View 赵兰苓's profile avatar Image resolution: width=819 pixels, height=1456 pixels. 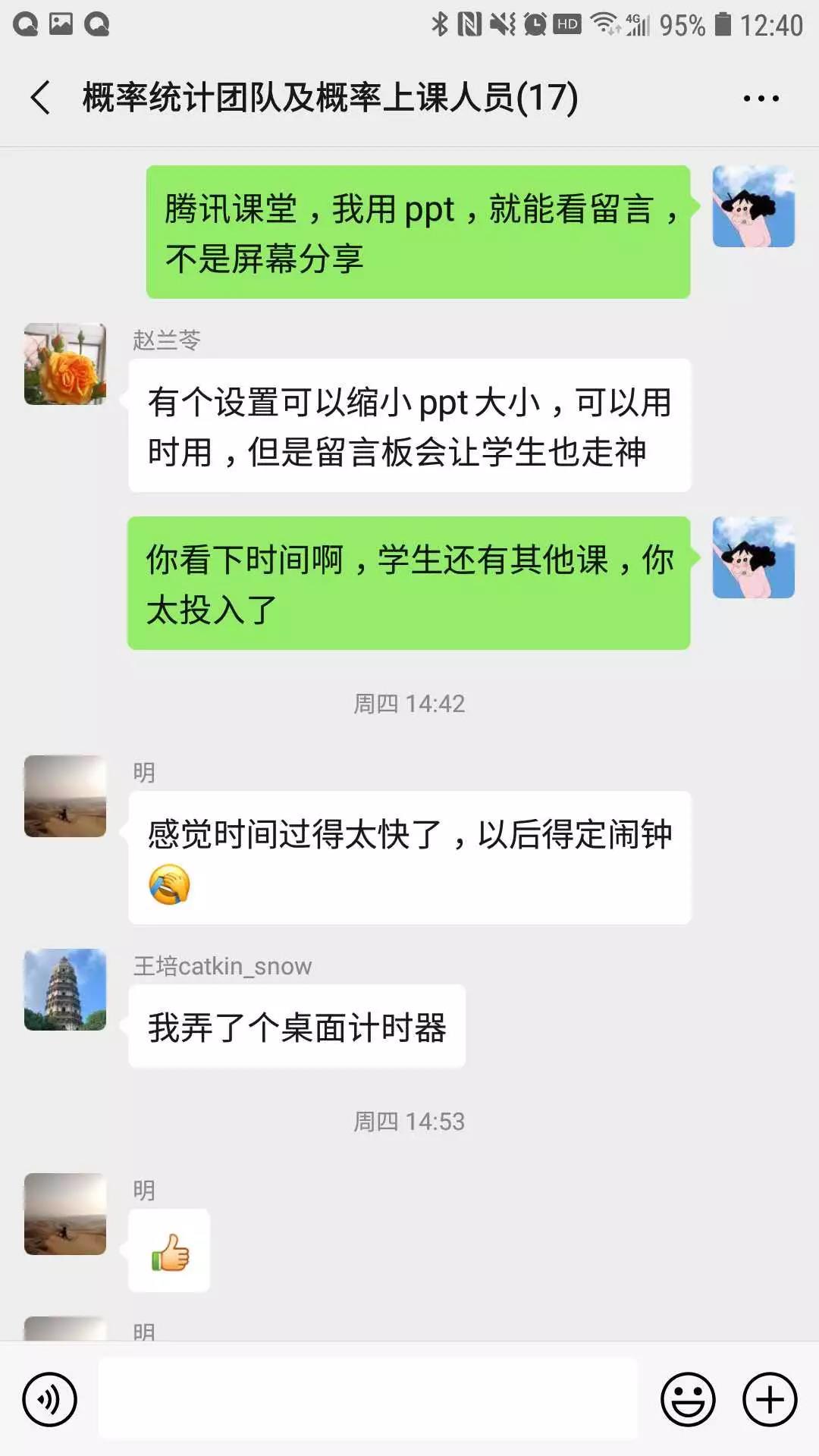tap(65, 364)
